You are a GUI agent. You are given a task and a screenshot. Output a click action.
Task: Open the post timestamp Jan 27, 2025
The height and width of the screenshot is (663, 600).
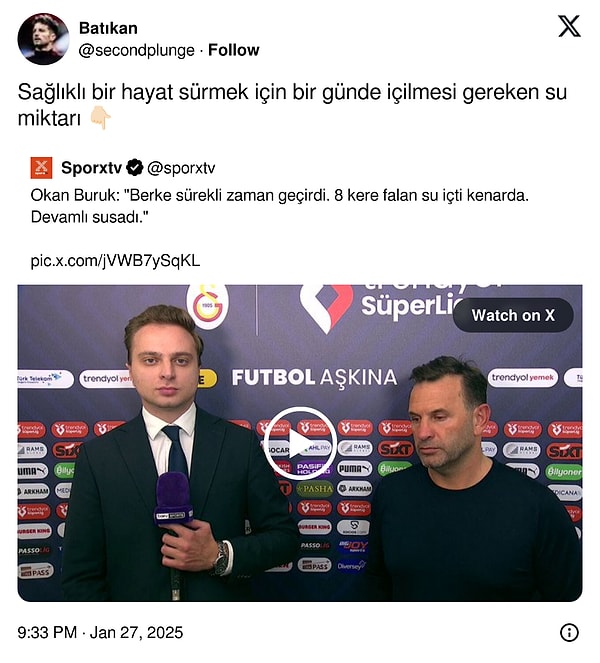point(100,632)
